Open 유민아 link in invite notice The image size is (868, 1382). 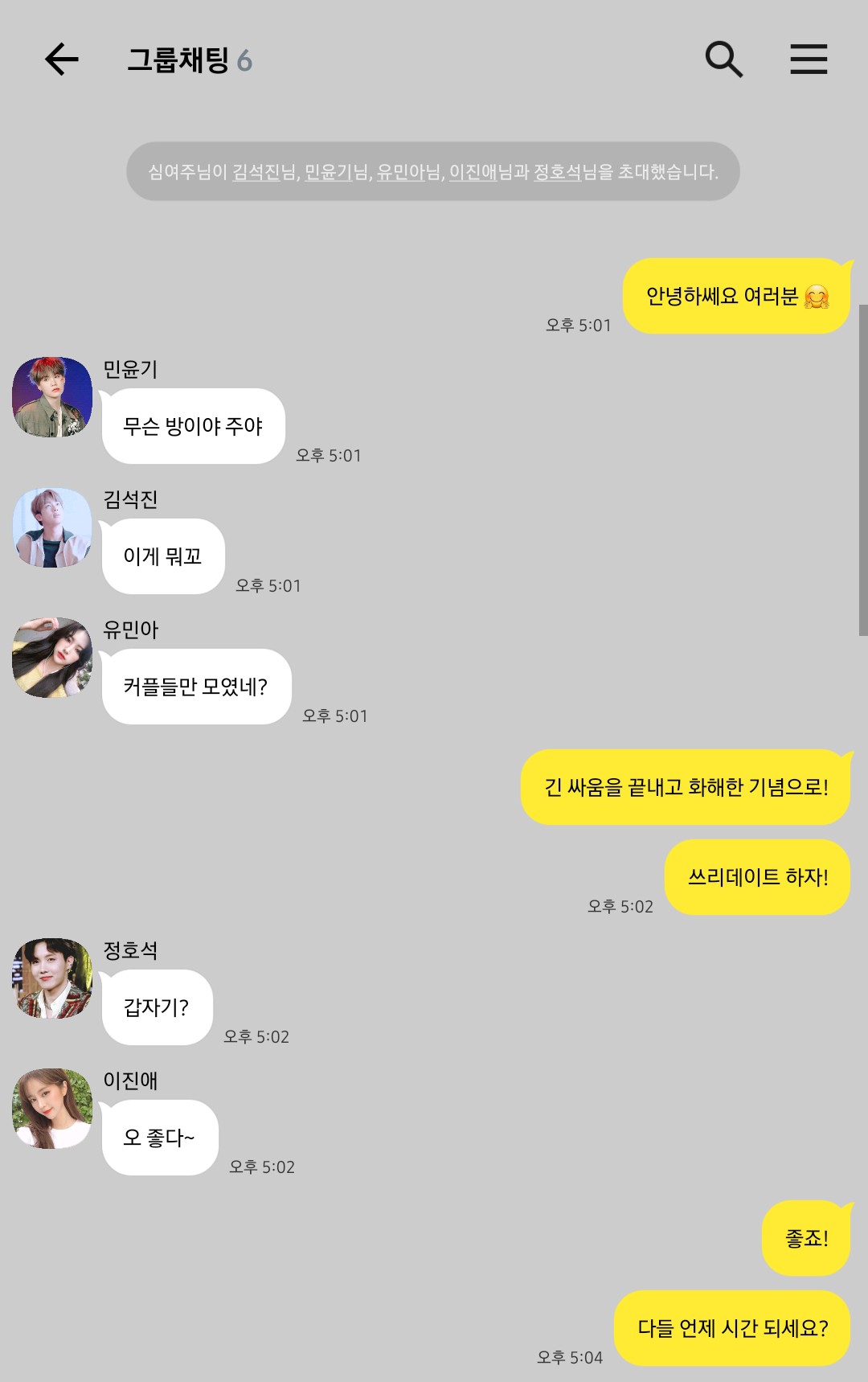400,171
